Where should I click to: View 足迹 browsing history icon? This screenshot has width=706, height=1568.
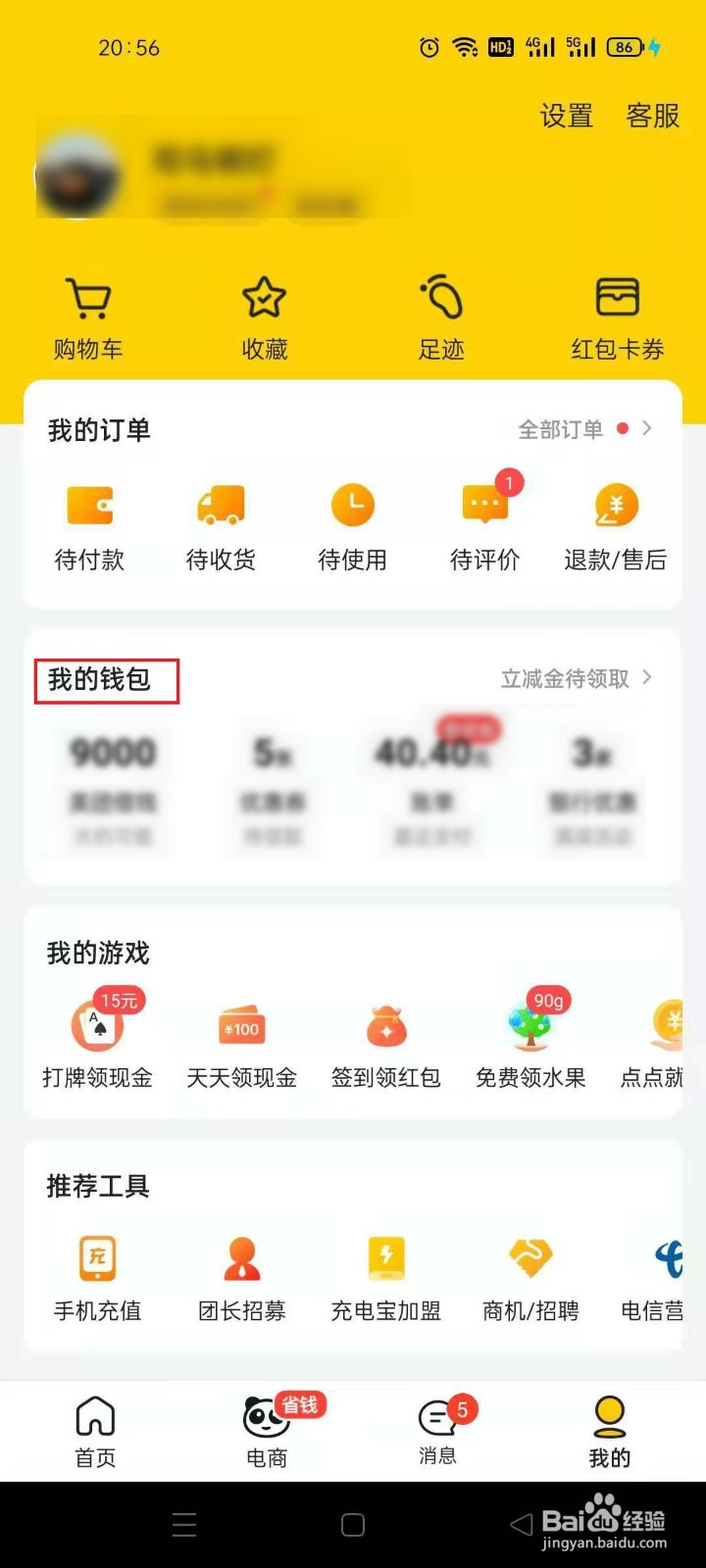pyautogui.click(x=441, y=314)
